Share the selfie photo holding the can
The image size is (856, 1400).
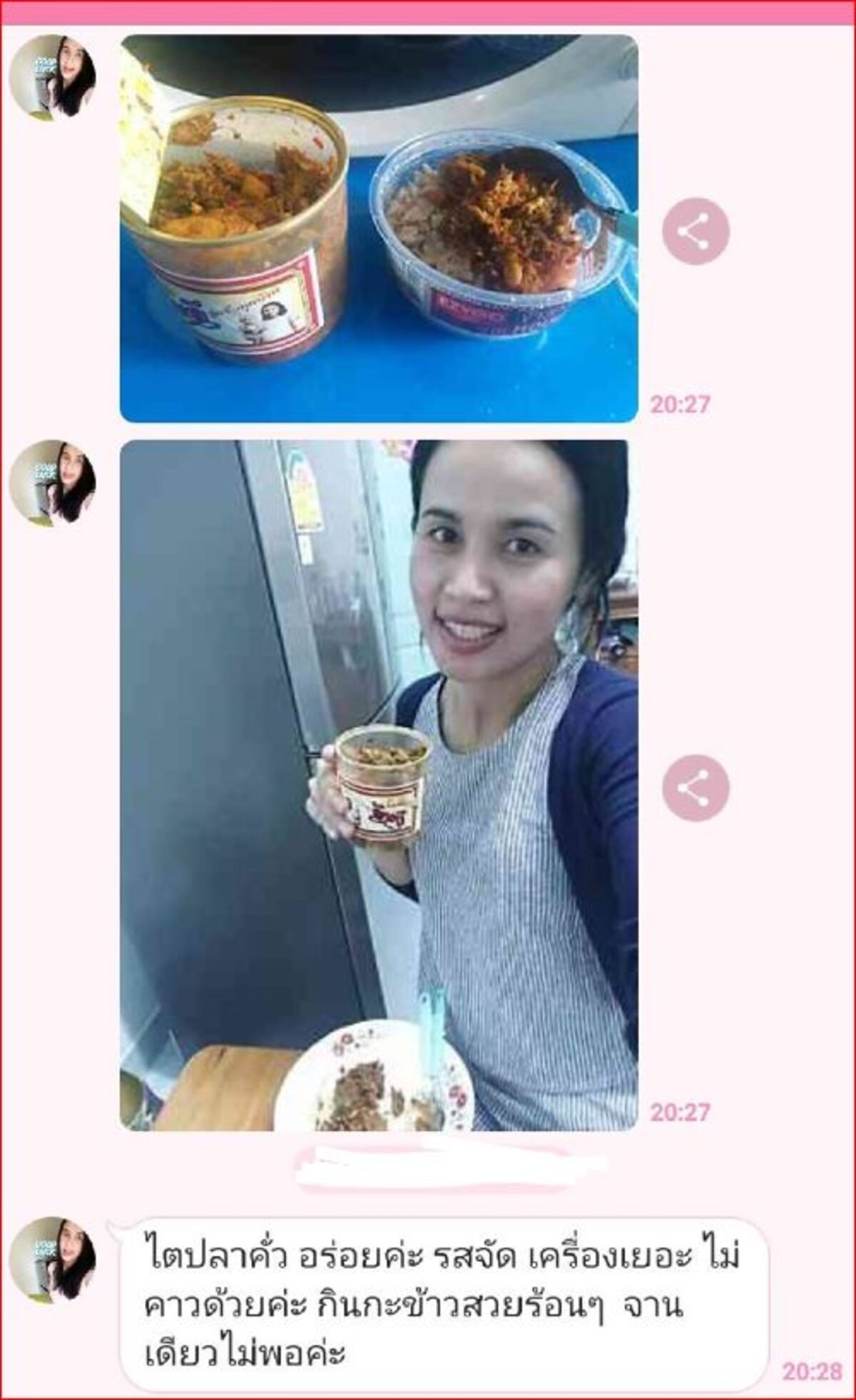click(695, 788)
